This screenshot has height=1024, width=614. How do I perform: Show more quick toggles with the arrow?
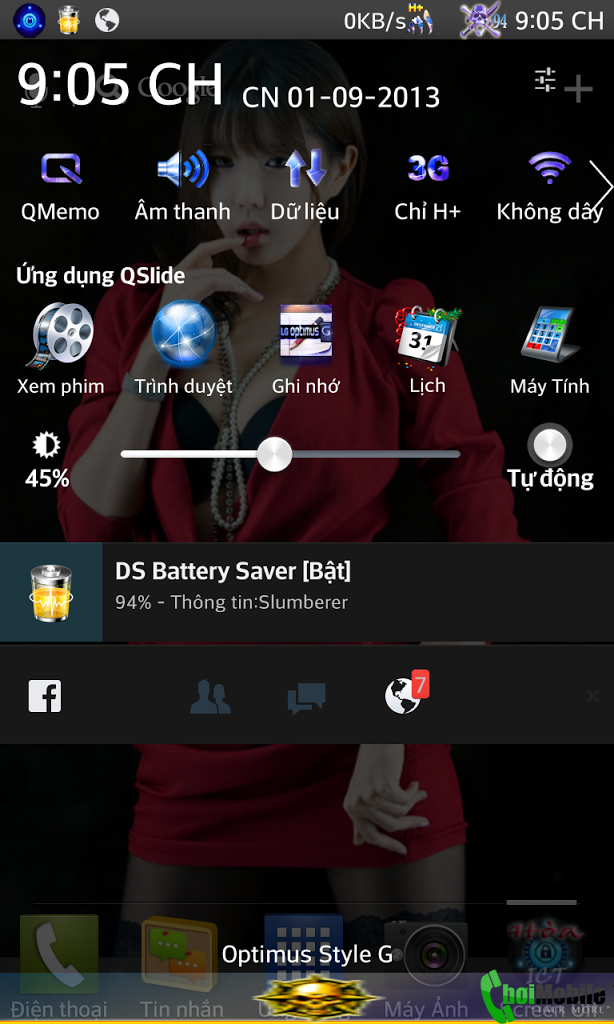[x=601, y=185]
